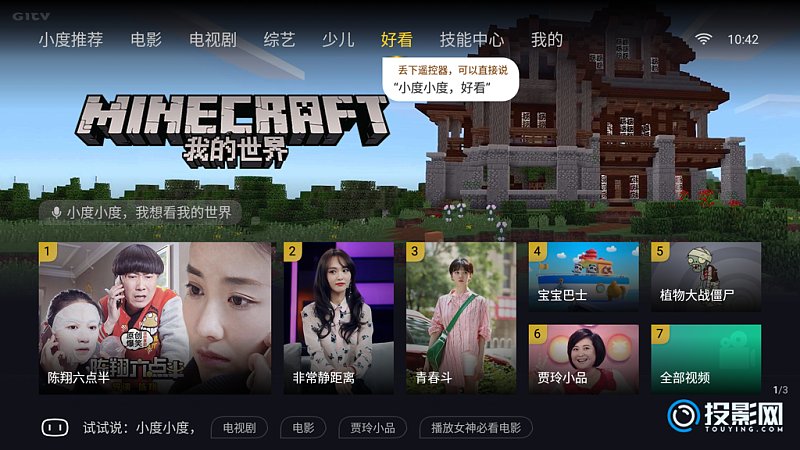This screenshot has width=800, height=450.
Task: View 全部视频
Action: (706, 358)
